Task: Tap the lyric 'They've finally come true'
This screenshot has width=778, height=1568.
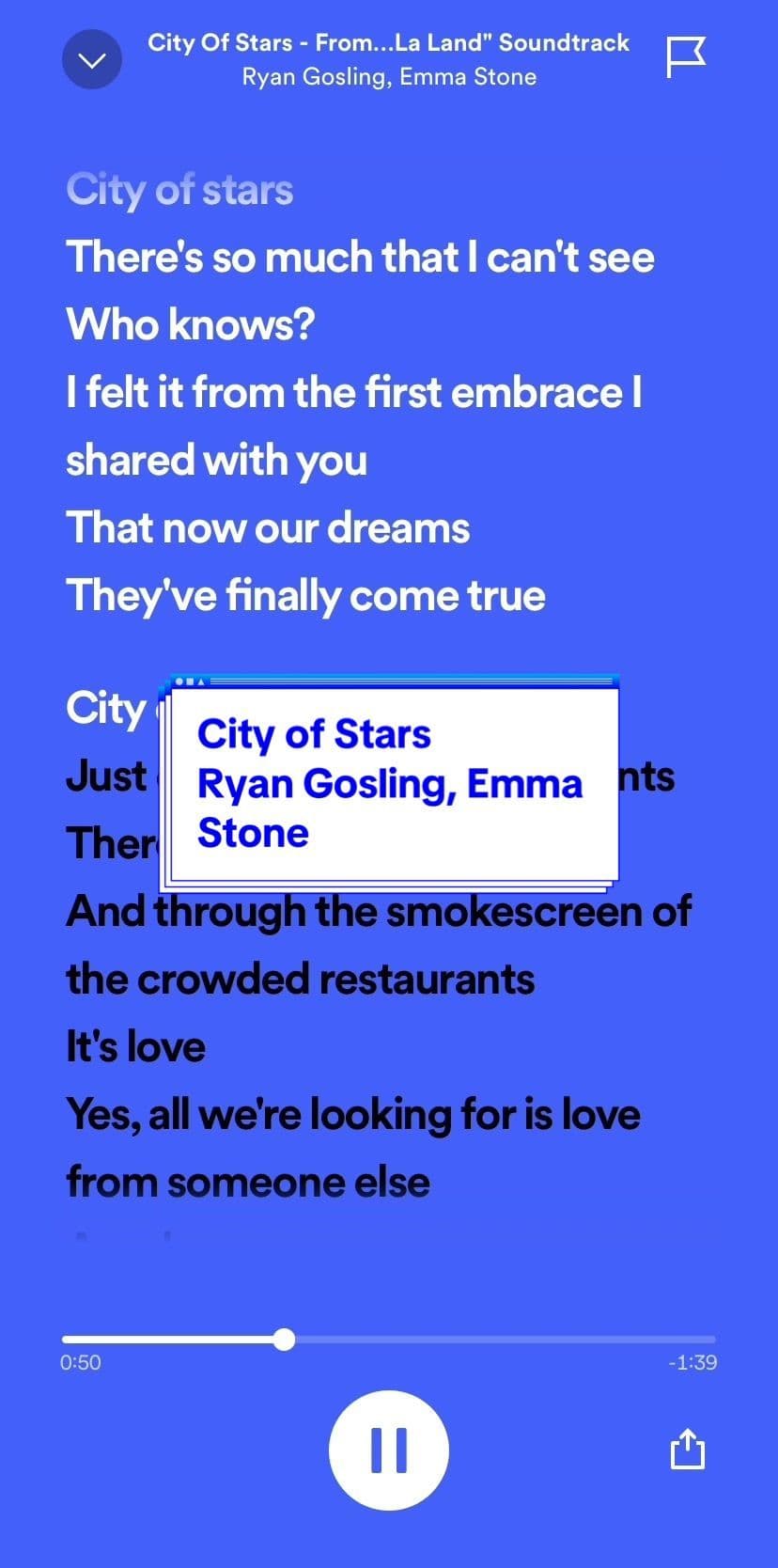Action: point(305,595)
